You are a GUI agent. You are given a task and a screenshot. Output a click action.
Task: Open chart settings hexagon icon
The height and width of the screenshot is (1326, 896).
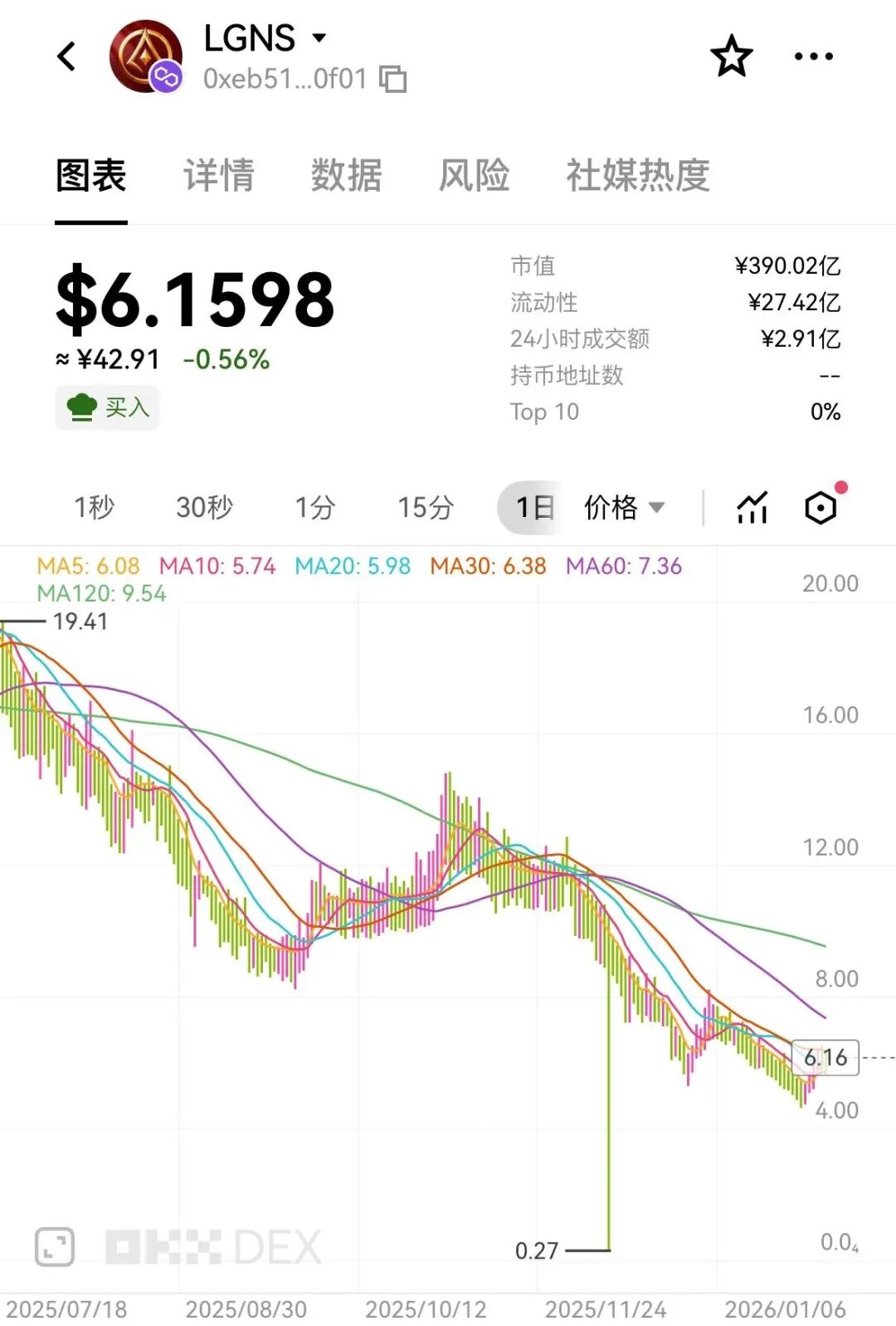821,507
